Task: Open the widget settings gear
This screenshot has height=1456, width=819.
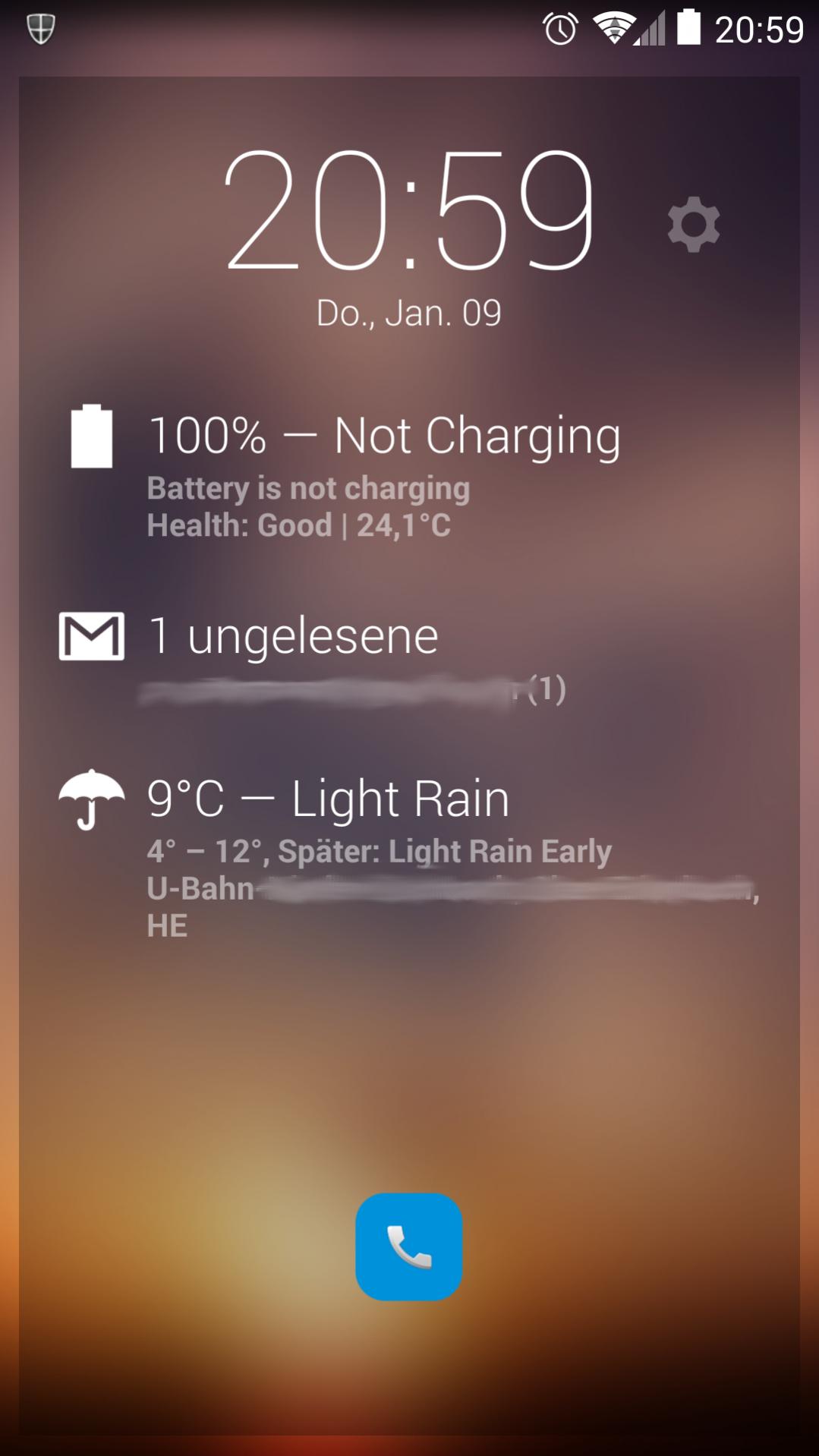Action: click(693, 224)
